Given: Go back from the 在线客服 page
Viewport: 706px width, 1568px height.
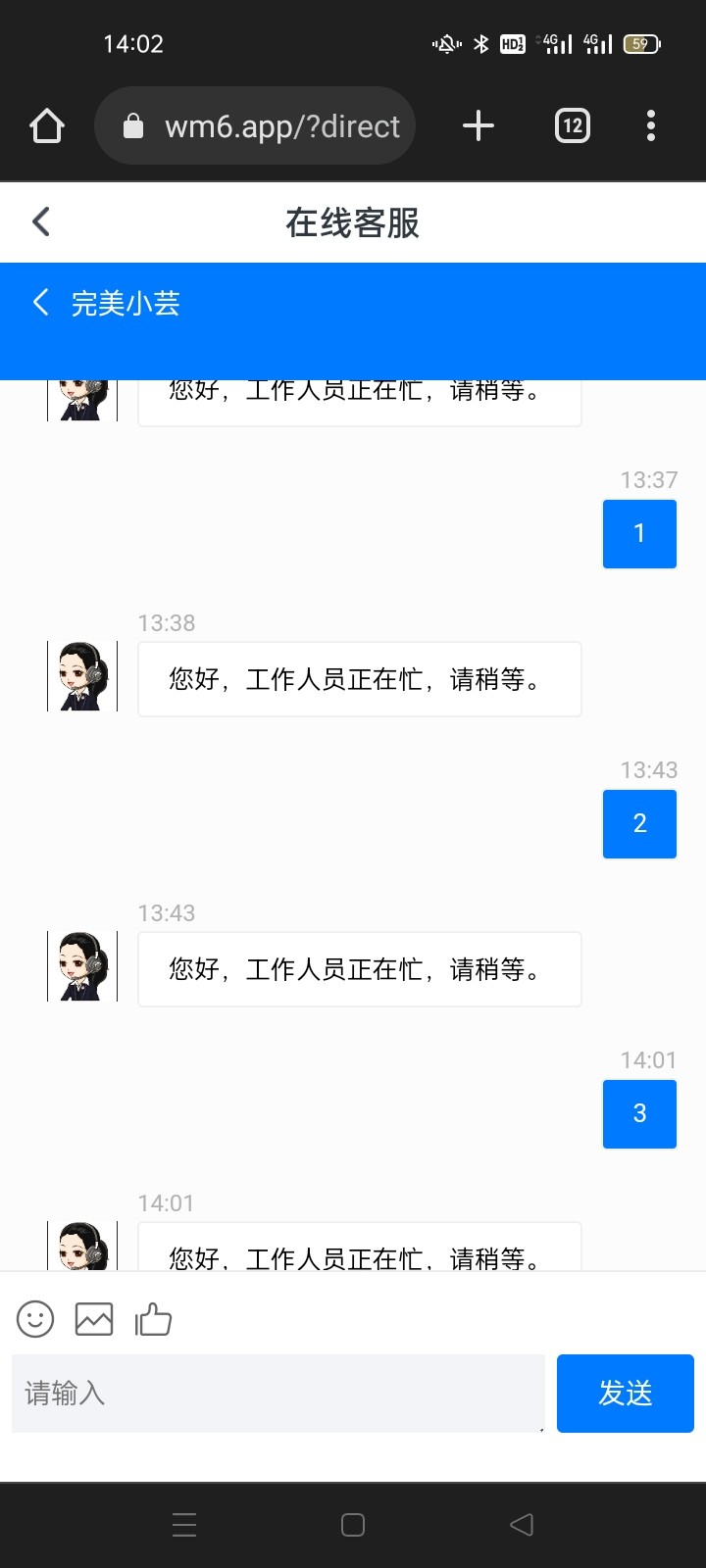Looking at the screenshot, I should (41, 221).
